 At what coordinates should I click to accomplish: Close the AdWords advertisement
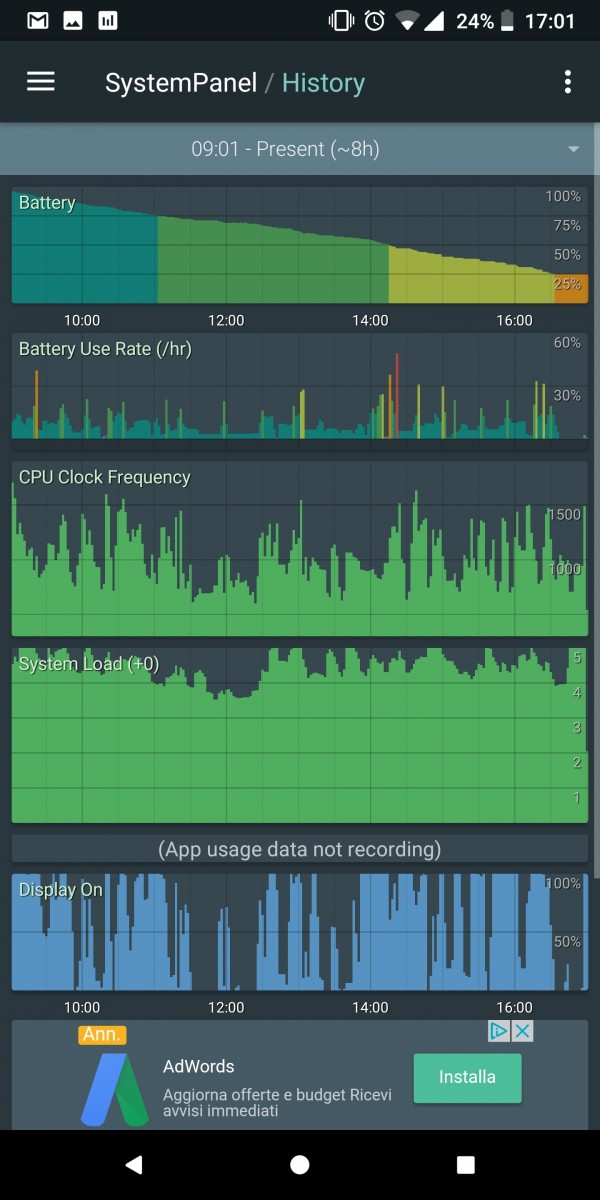coord(522,1031)
